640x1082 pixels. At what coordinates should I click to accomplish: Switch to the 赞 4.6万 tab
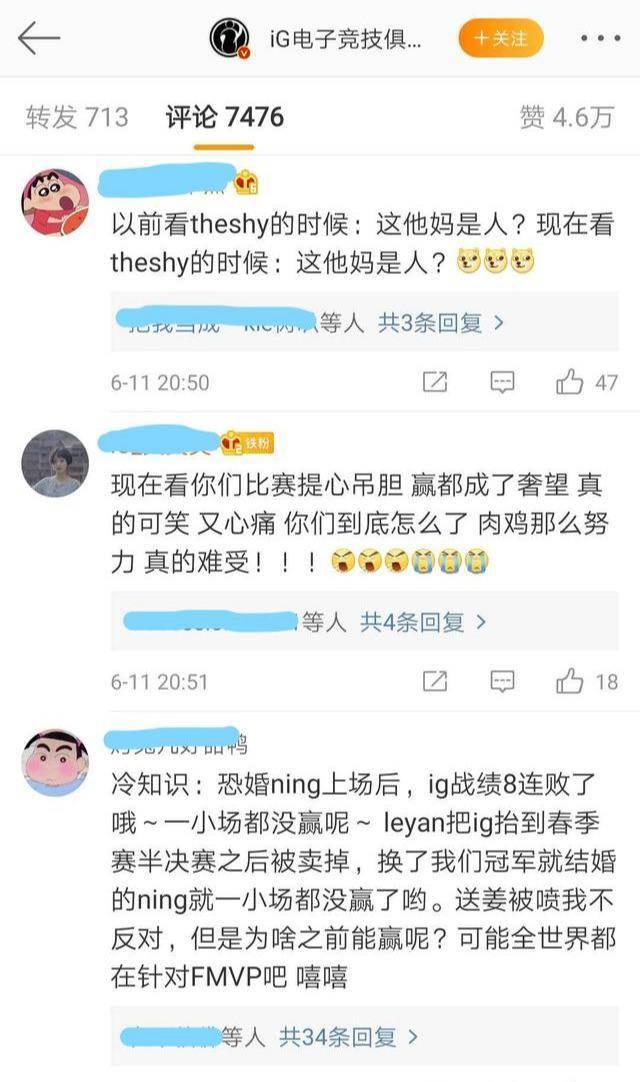pos(566,117)
